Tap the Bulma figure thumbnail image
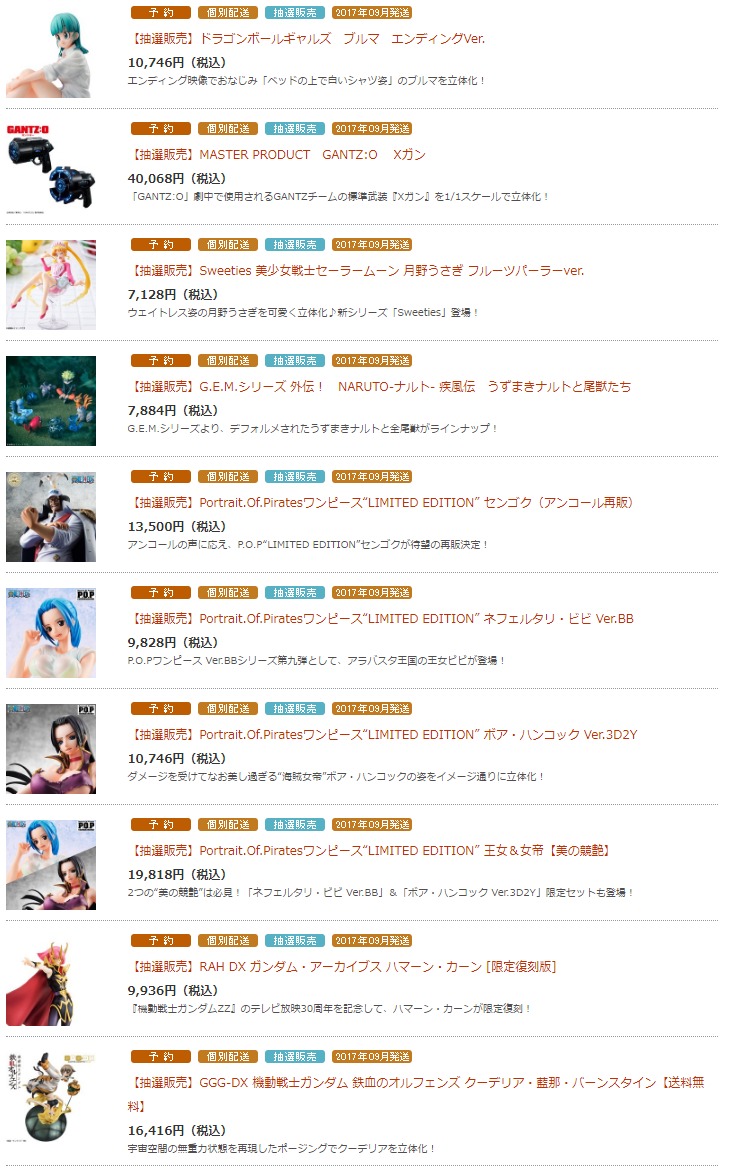The width and height of the screenshot is (730, 1170). (50, 54)
